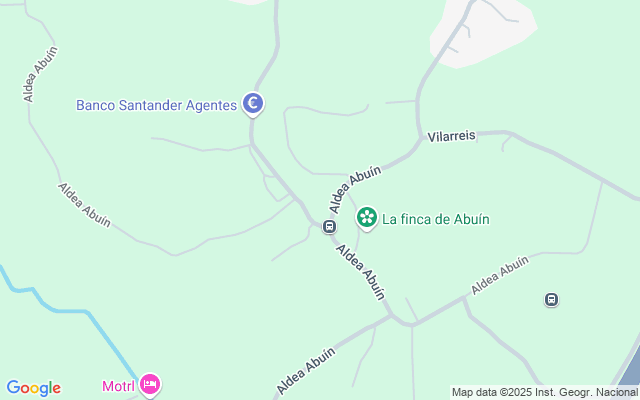Open the bus stop below the Aldea Abuín road on the right
The image size is (640, 400).
550,299
